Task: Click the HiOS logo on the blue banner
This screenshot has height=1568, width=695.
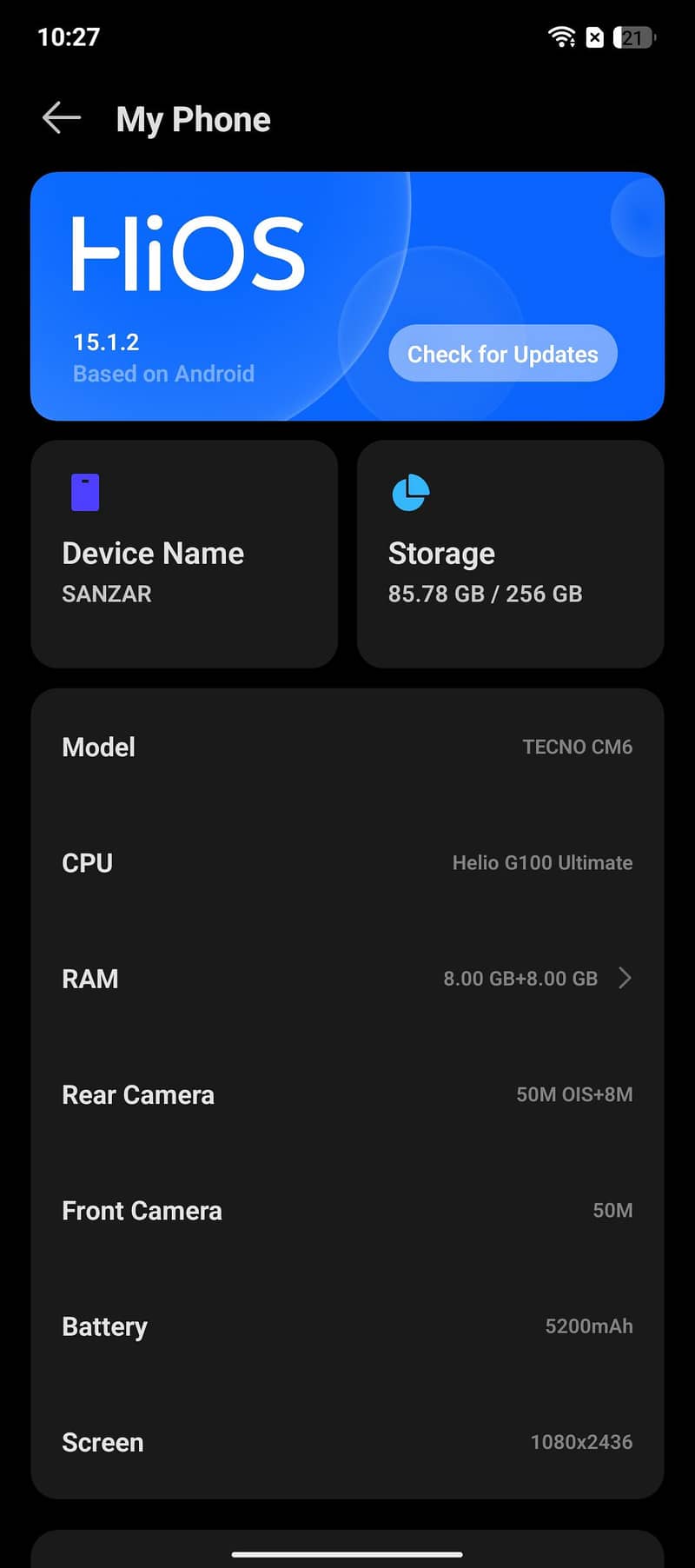Action: point(188,251)
